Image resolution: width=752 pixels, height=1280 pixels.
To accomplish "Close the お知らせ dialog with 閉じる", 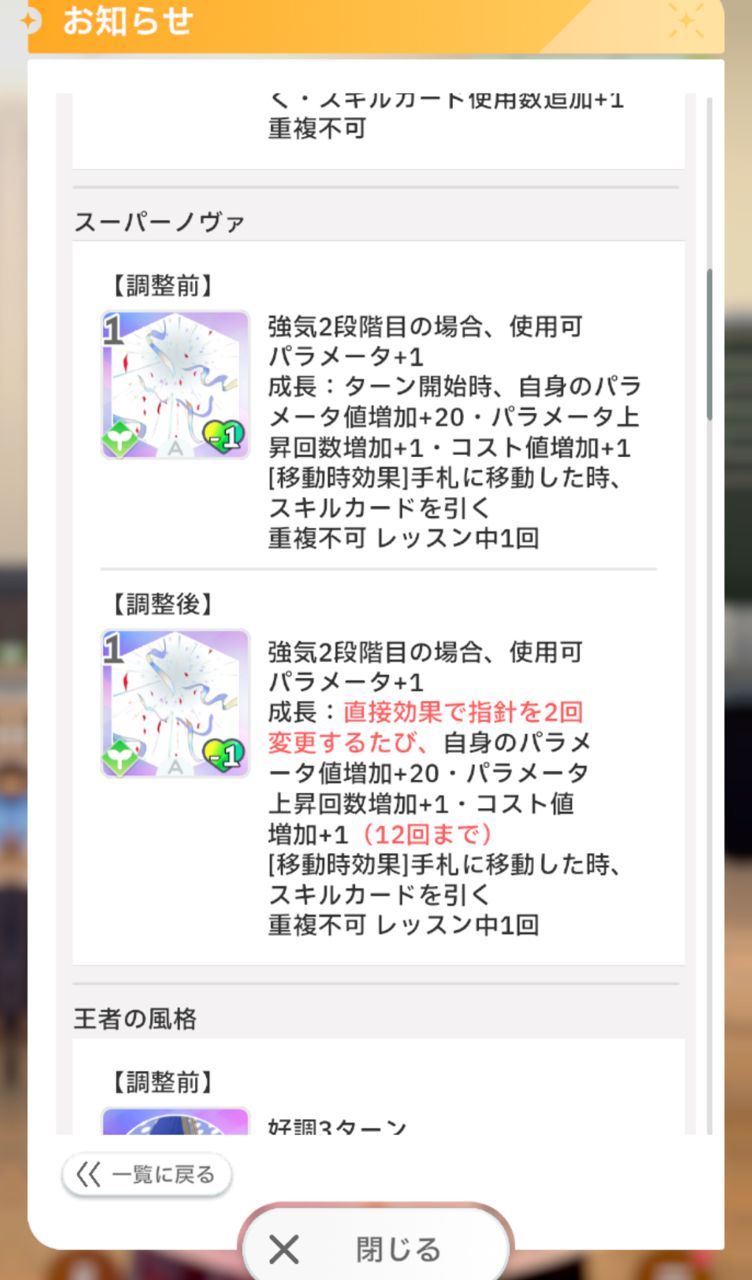I will [376, 1248].
